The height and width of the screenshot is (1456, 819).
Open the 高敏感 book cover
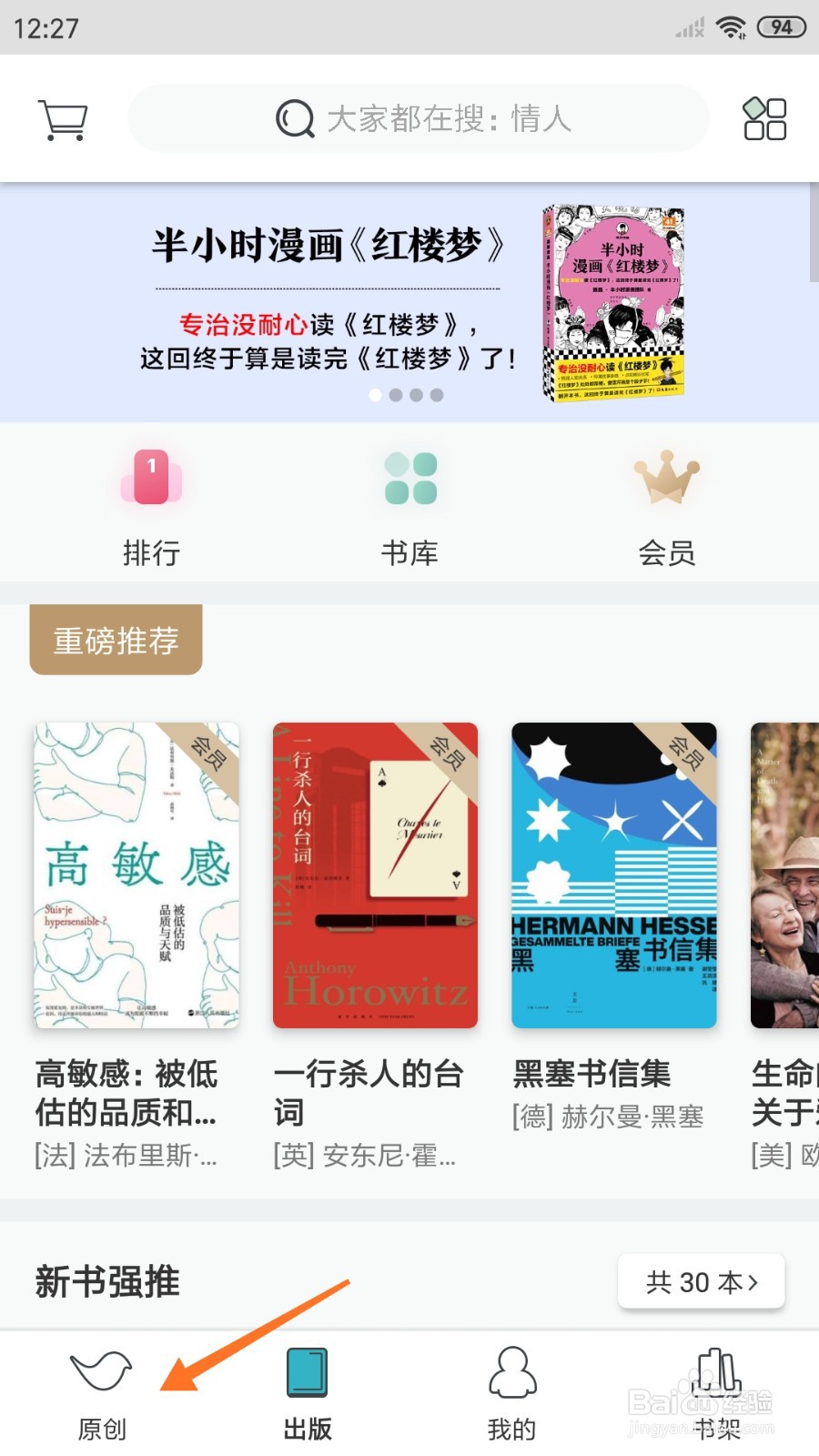point(136,874)
